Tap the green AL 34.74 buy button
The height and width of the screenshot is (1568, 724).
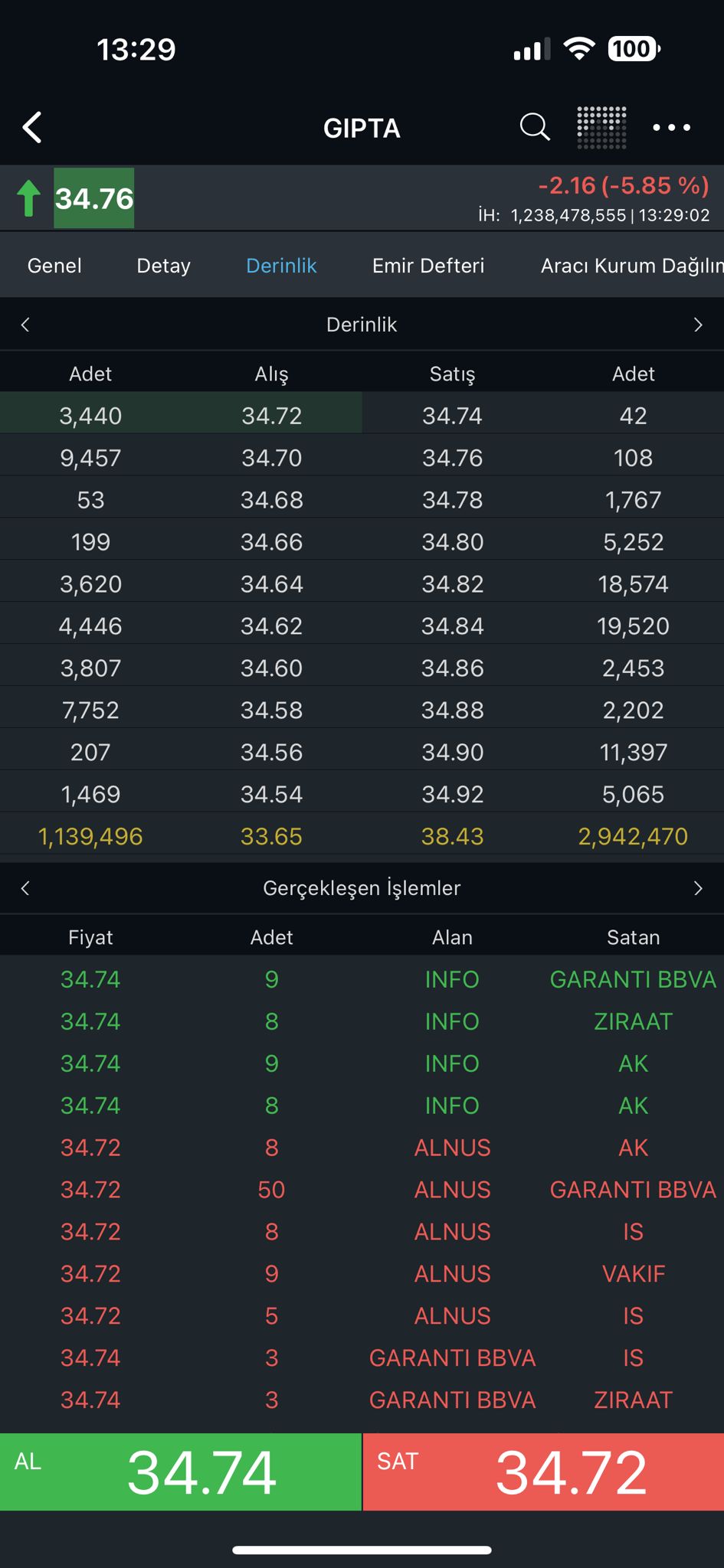click(180, 1472)
